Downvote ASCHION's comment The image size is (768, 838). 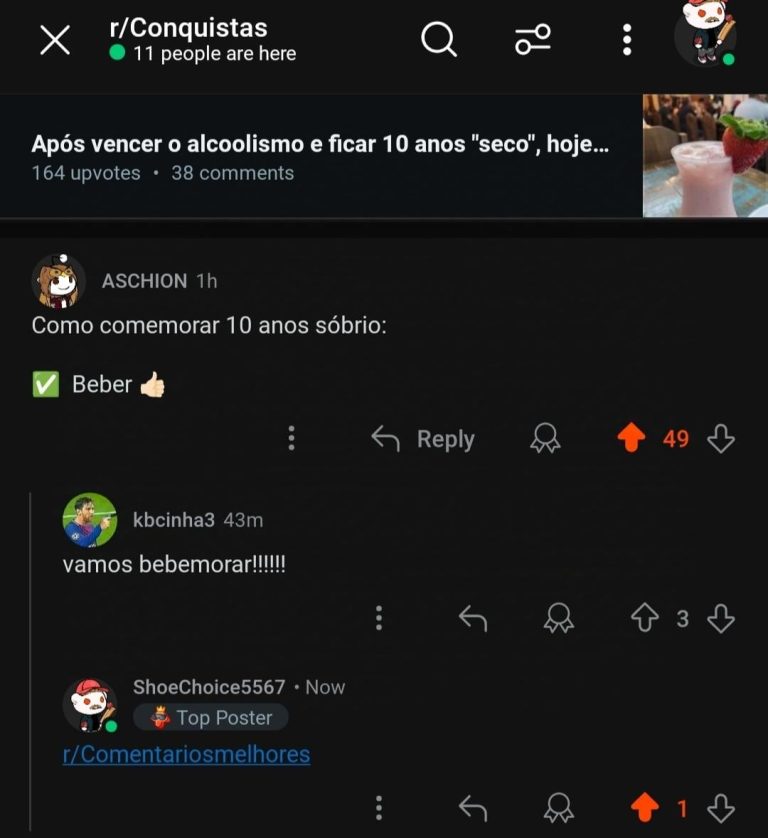click(721, 438)
